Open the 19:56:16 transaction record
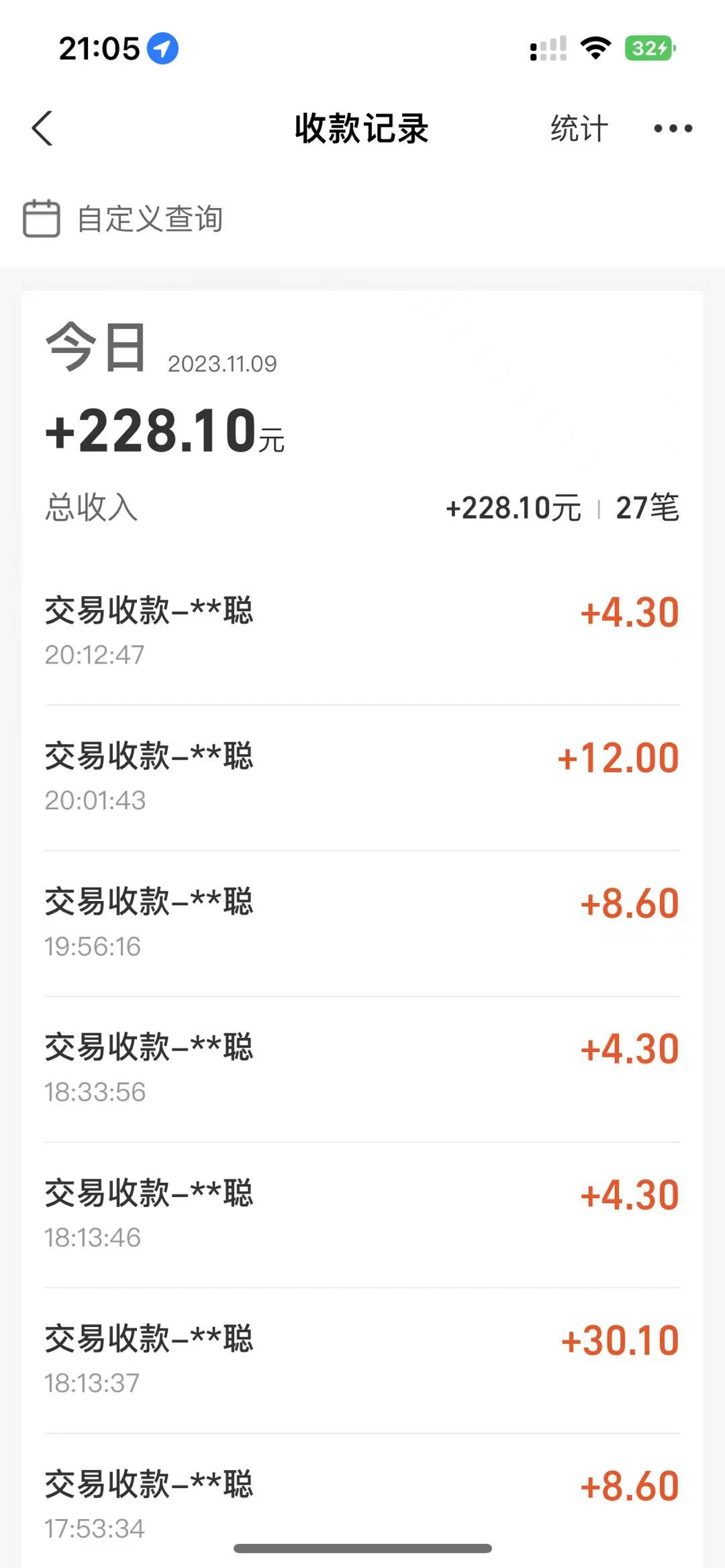The image size is (725, 1568). point(362,923)
